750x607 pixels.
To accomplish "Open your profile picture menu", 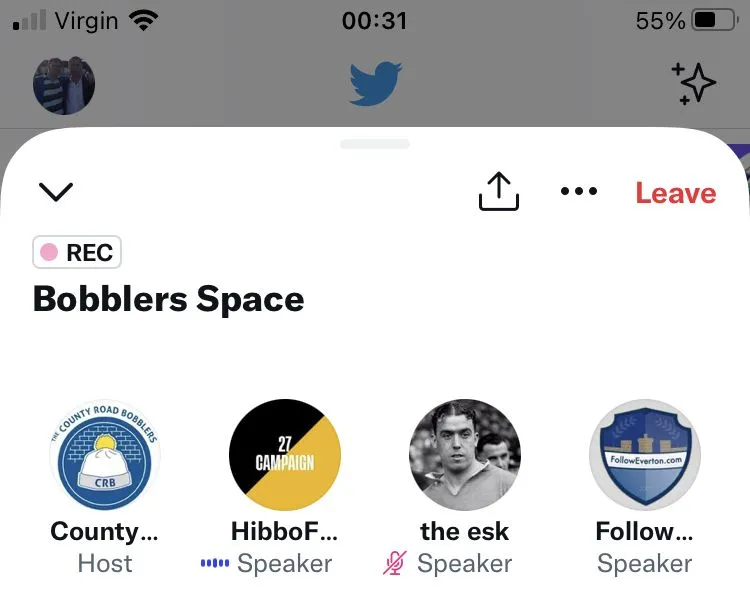I will coord(64,85).
